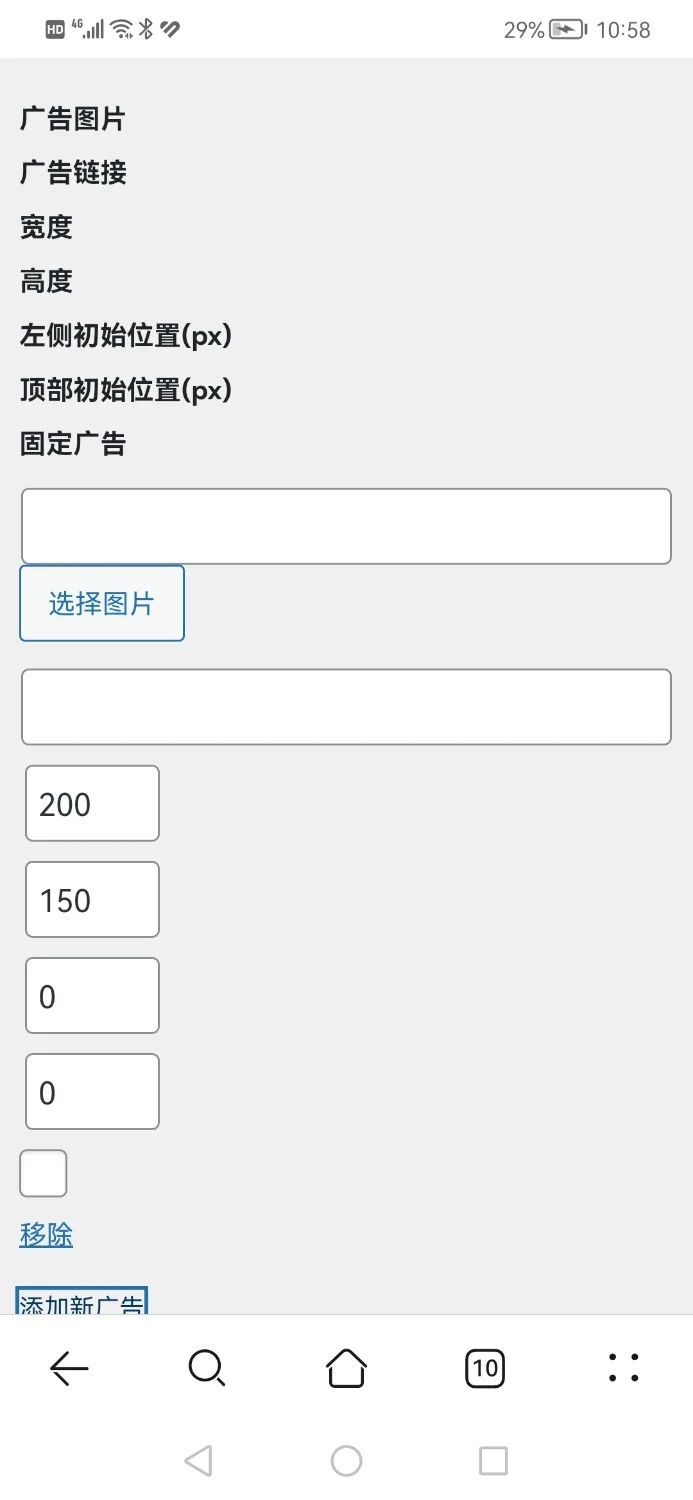Edit the width field showing 200
This screenshot has height=1500, width=693.
coord(92,804)
